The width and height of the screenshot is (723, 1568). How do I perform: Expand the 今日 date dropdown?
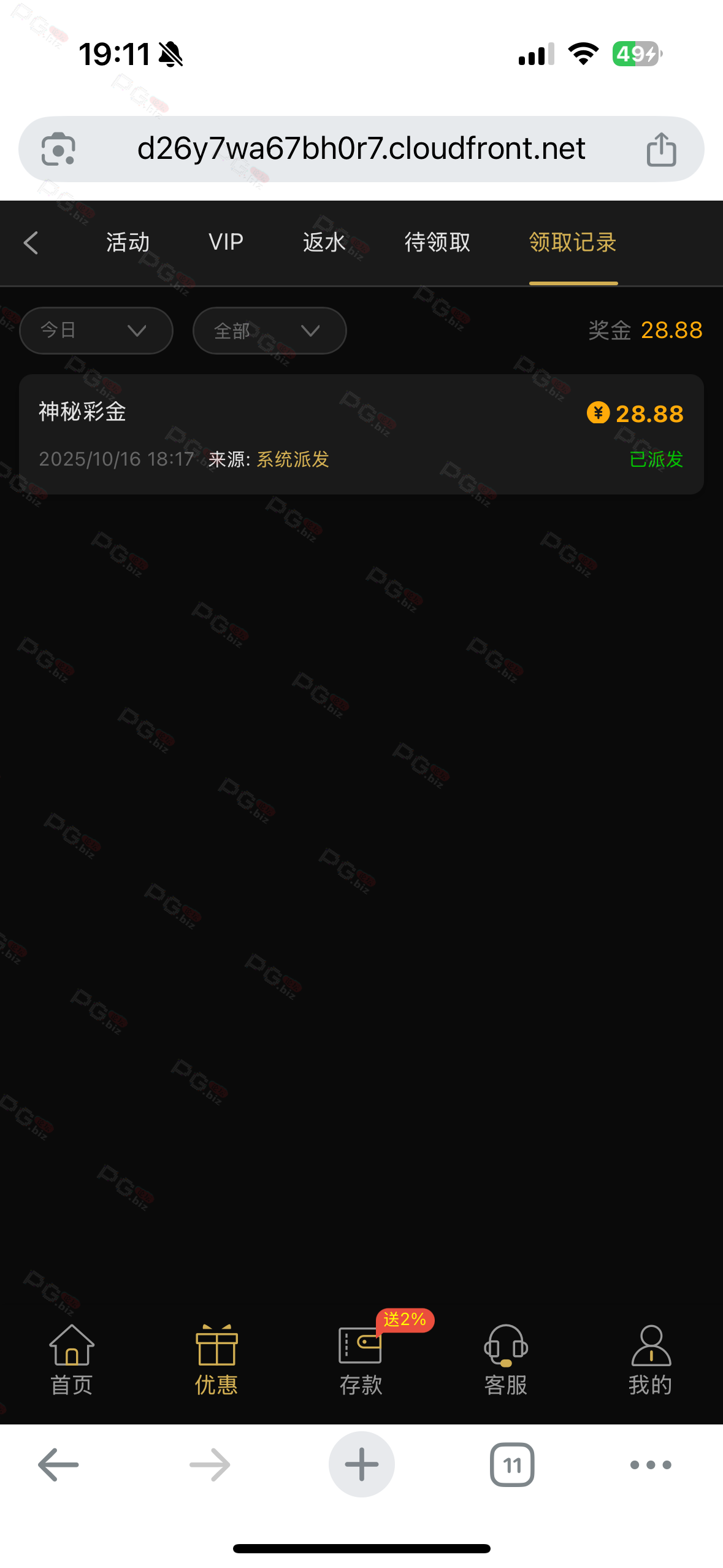click(96, 331)
